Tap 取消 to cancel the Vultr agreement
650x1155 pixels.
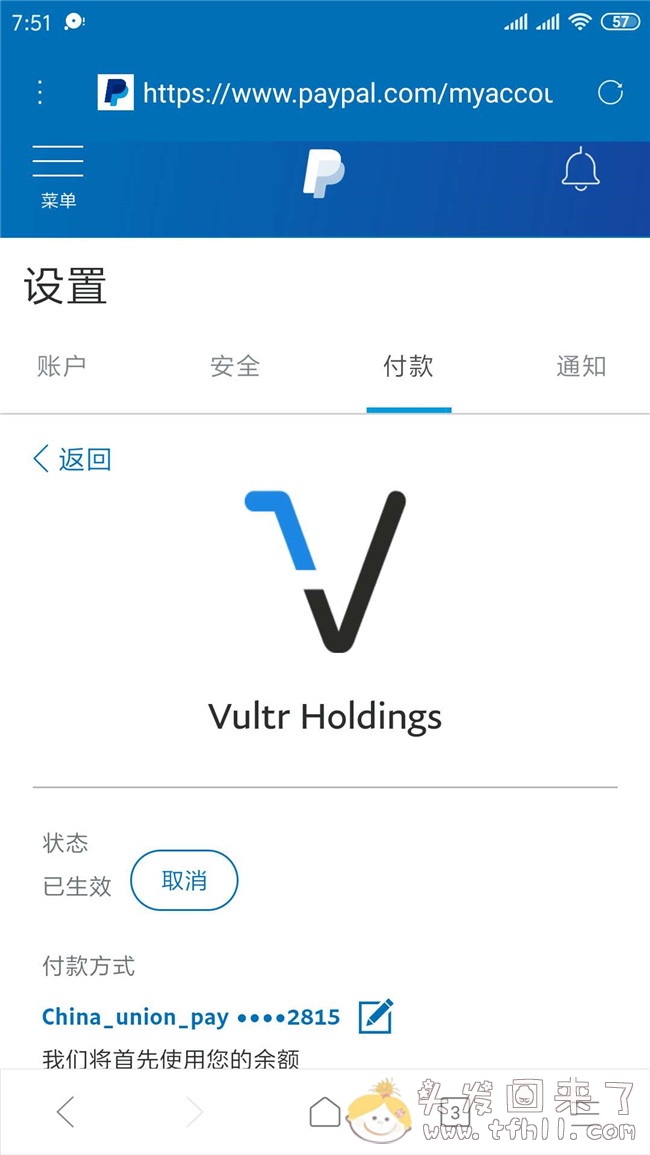click(184, 880)
